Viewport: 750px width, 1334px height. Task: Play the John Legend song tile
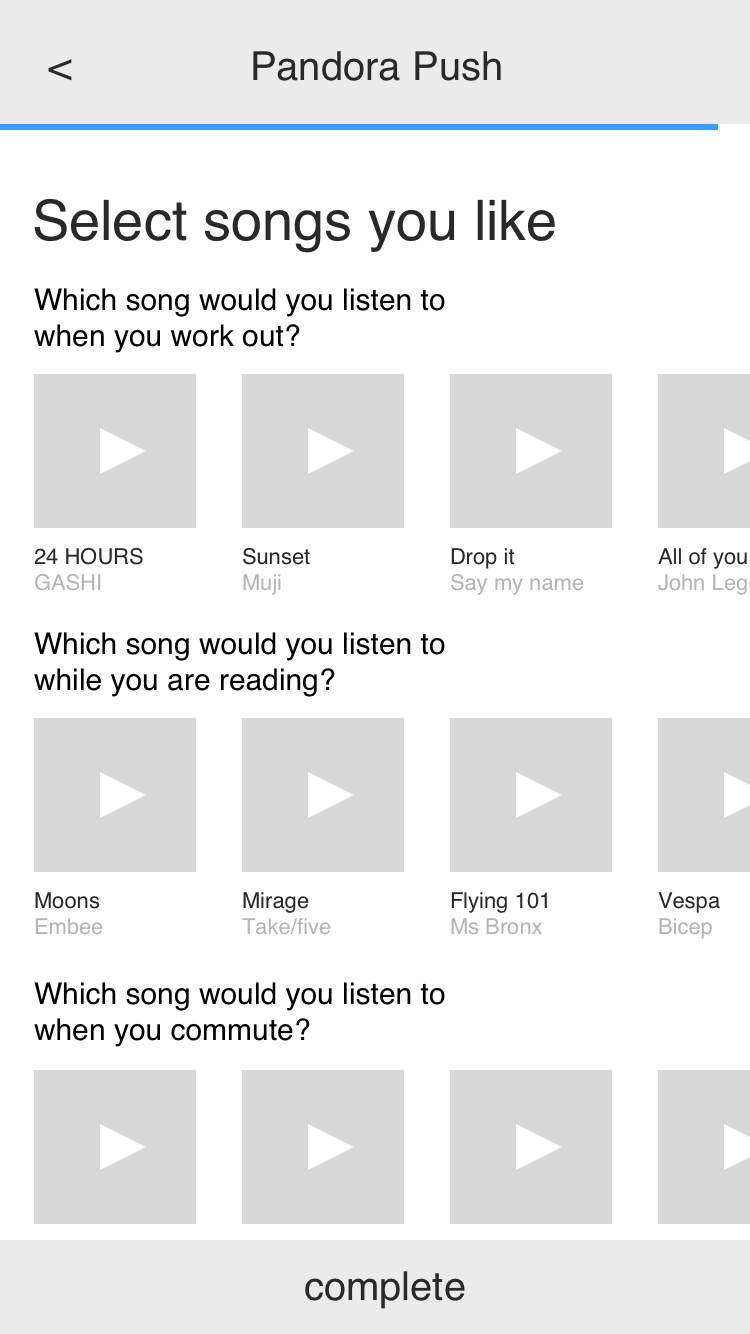pyautogui.click(x=704, y=451)
